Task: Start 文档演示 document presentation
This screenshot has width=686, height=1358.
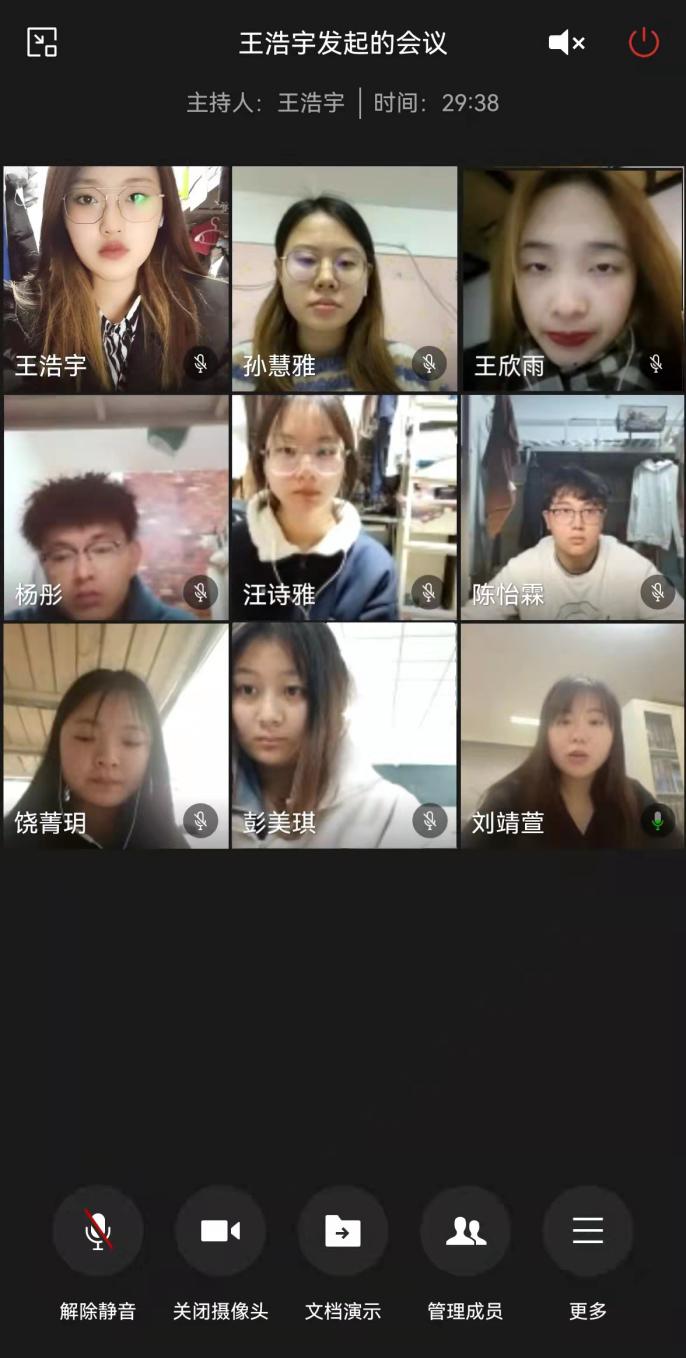Action: (343, 1231)
